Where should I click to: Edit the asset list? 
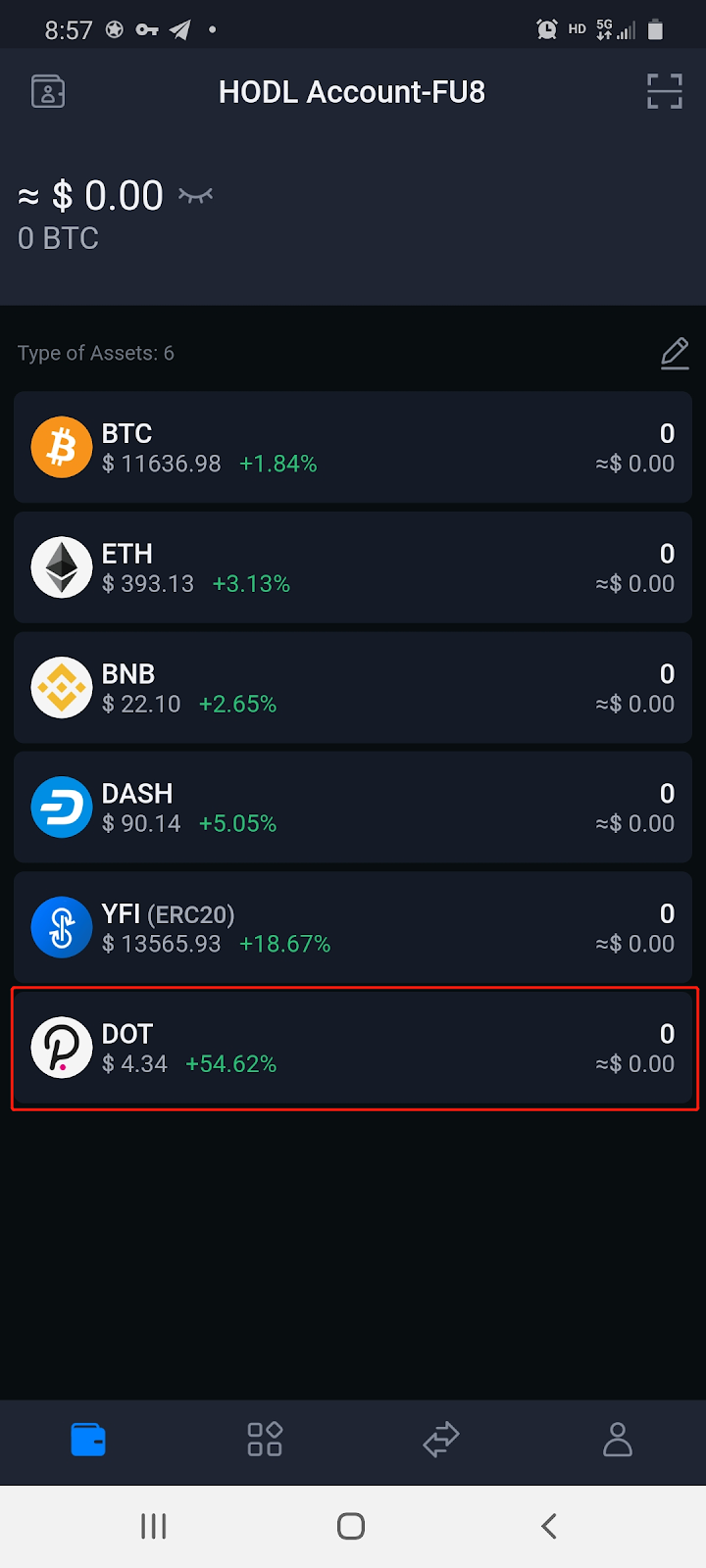pyautogui.click(x=675, y=354)
